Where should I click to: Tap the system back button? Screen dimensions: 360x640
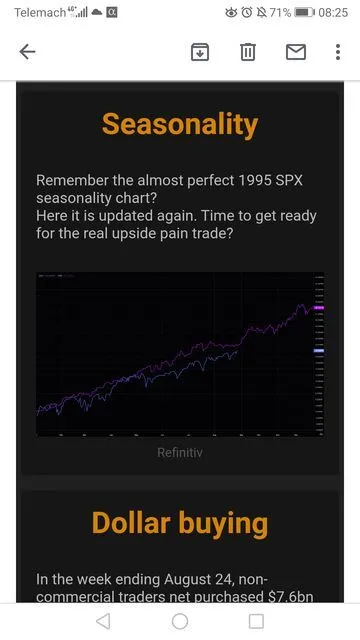click(x=103, y=621)
